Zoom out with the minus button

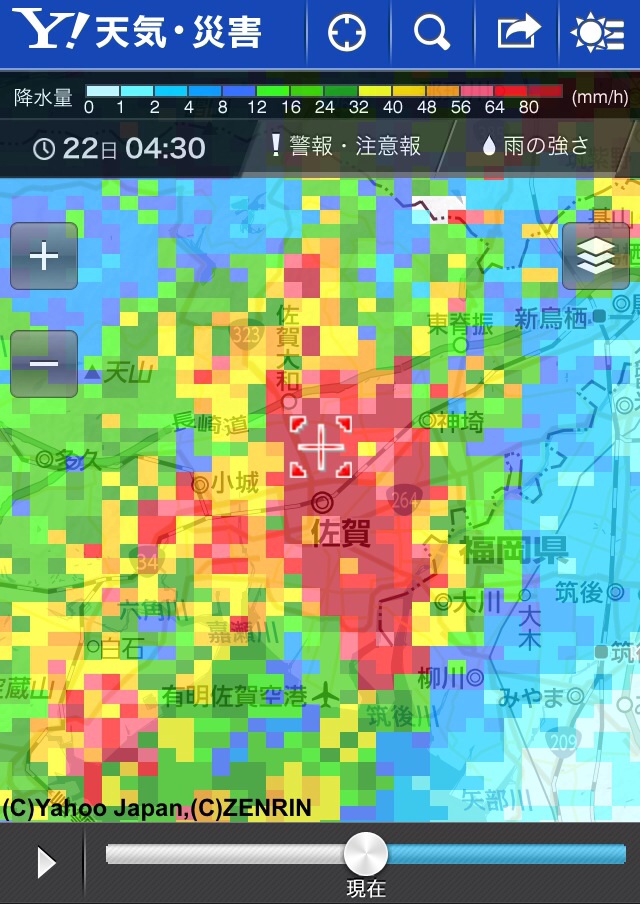pyautogui.click(x=44, y=363)
